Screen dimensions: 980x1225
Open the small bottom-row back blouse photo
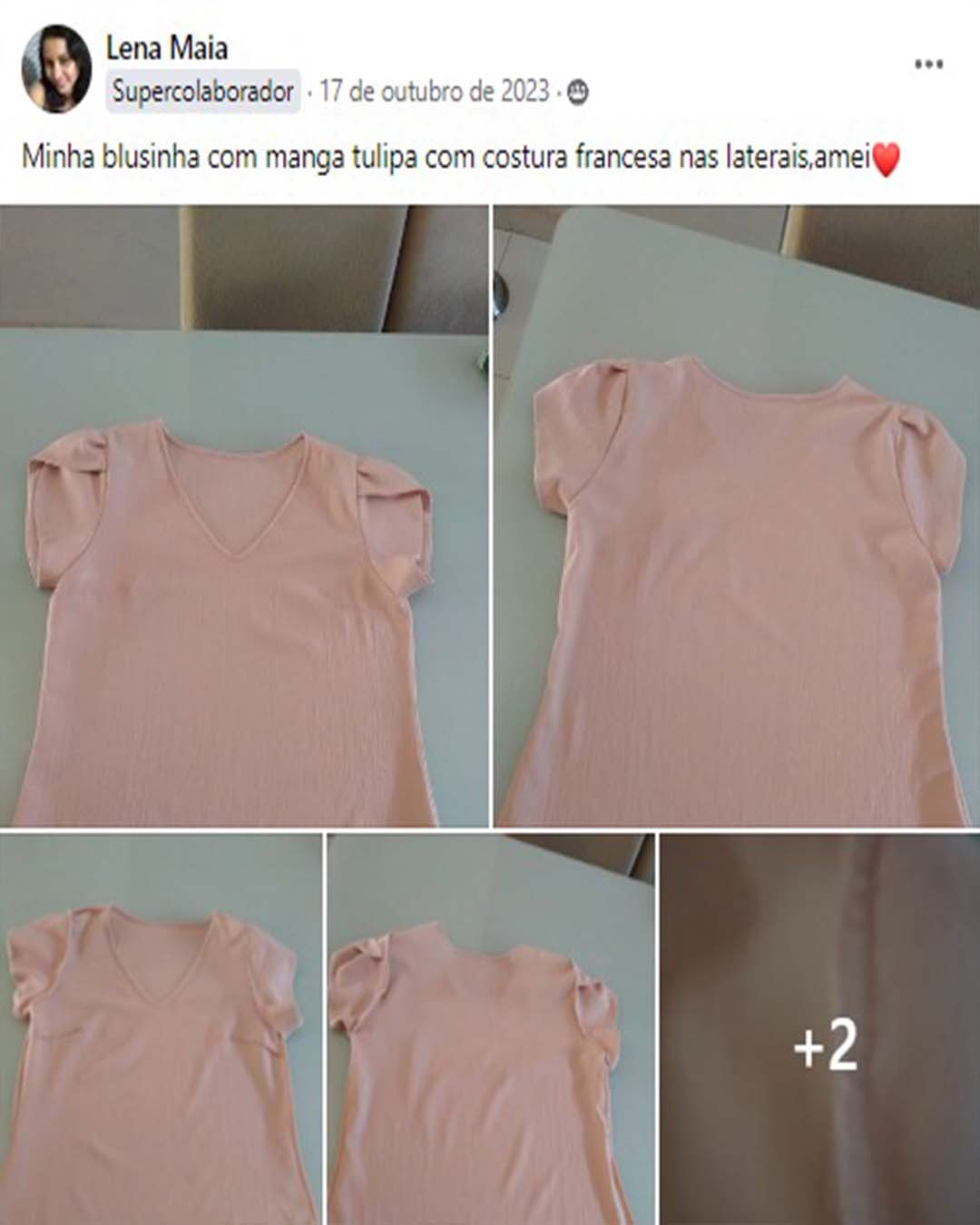(490, 1029)
